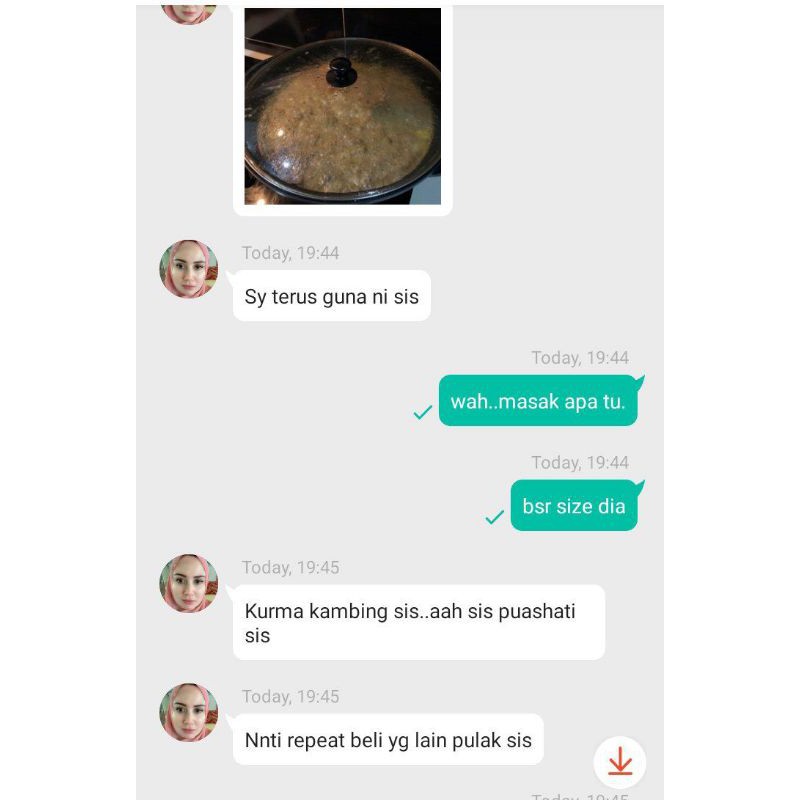Jump to latest messages with the down arrow

(620, 762)
